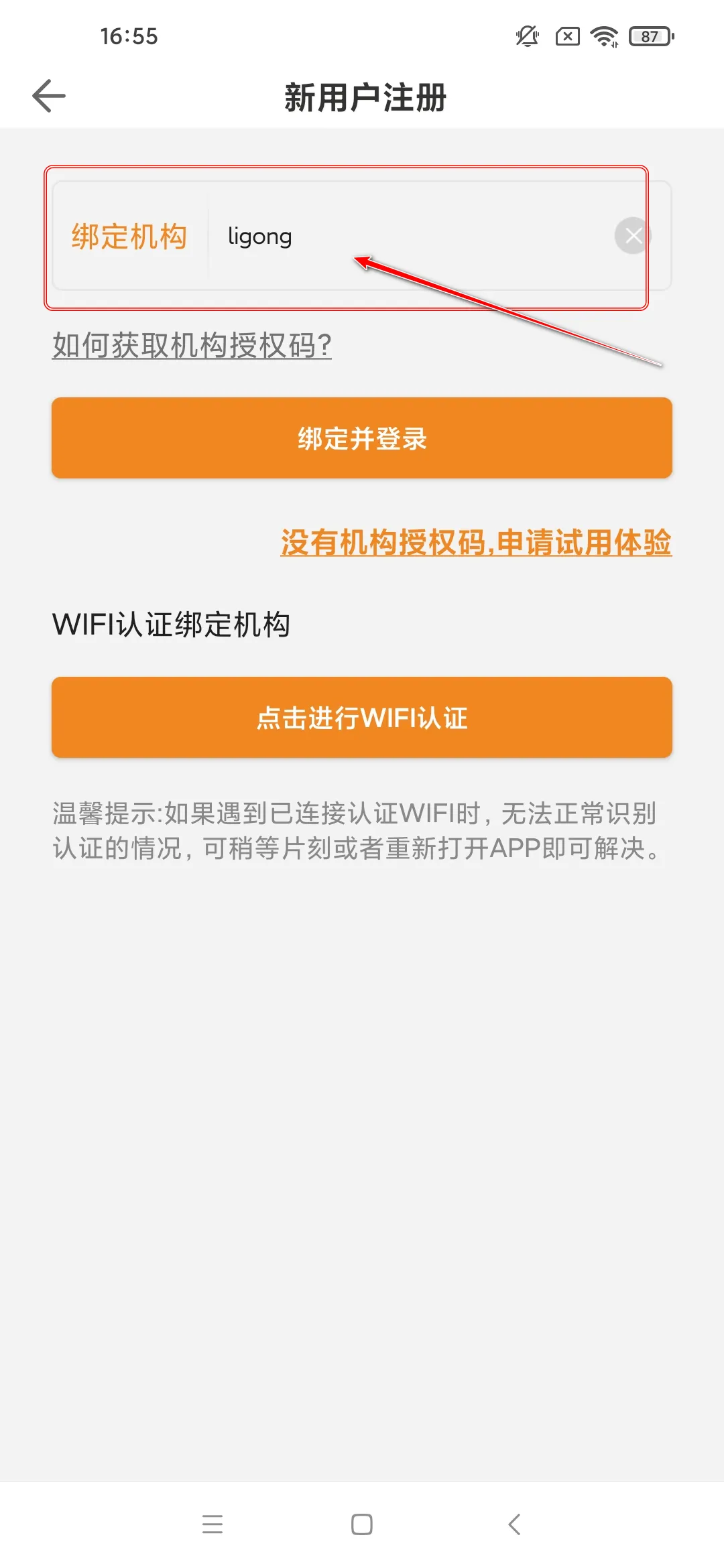Tap the 绑定并登录 button
The image size is (724, 1568).
coord(362,438)
